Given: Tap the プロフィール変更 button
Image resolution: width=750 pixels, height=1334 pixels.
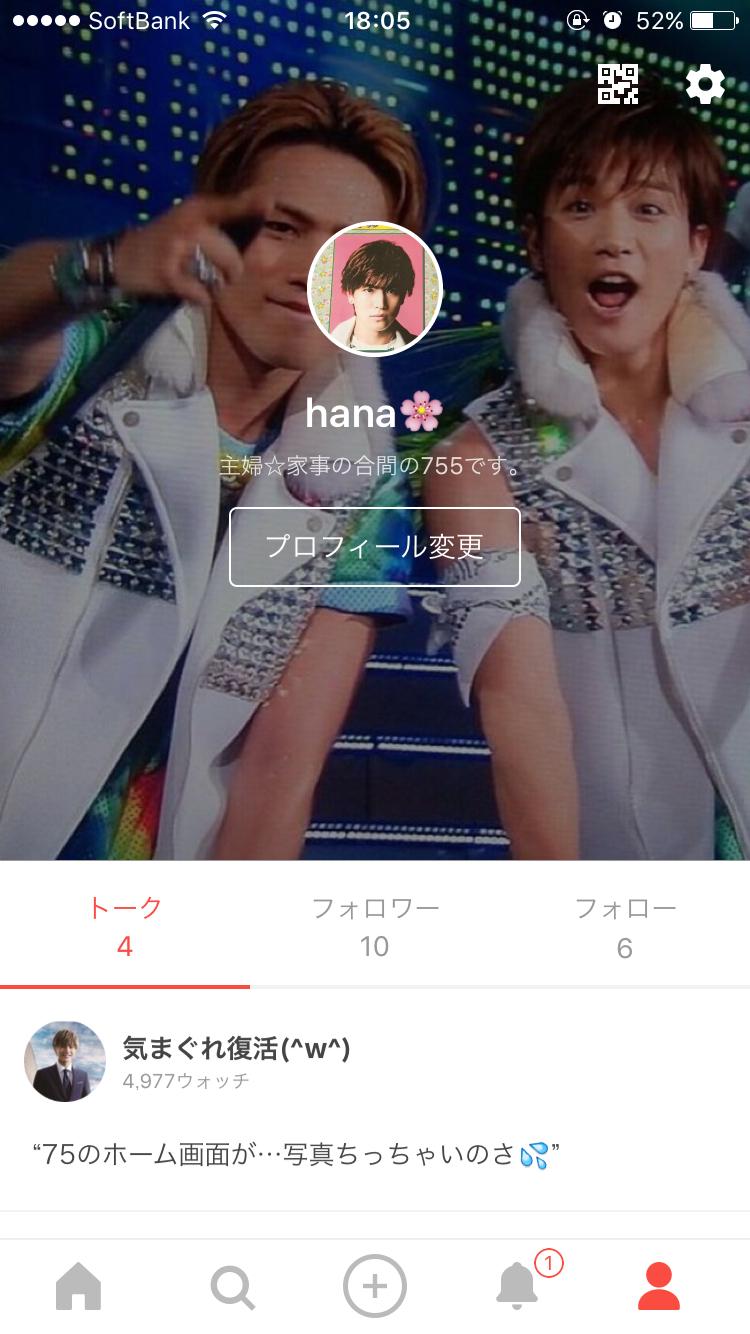Looking at the screenshot, I should point(375,547).
